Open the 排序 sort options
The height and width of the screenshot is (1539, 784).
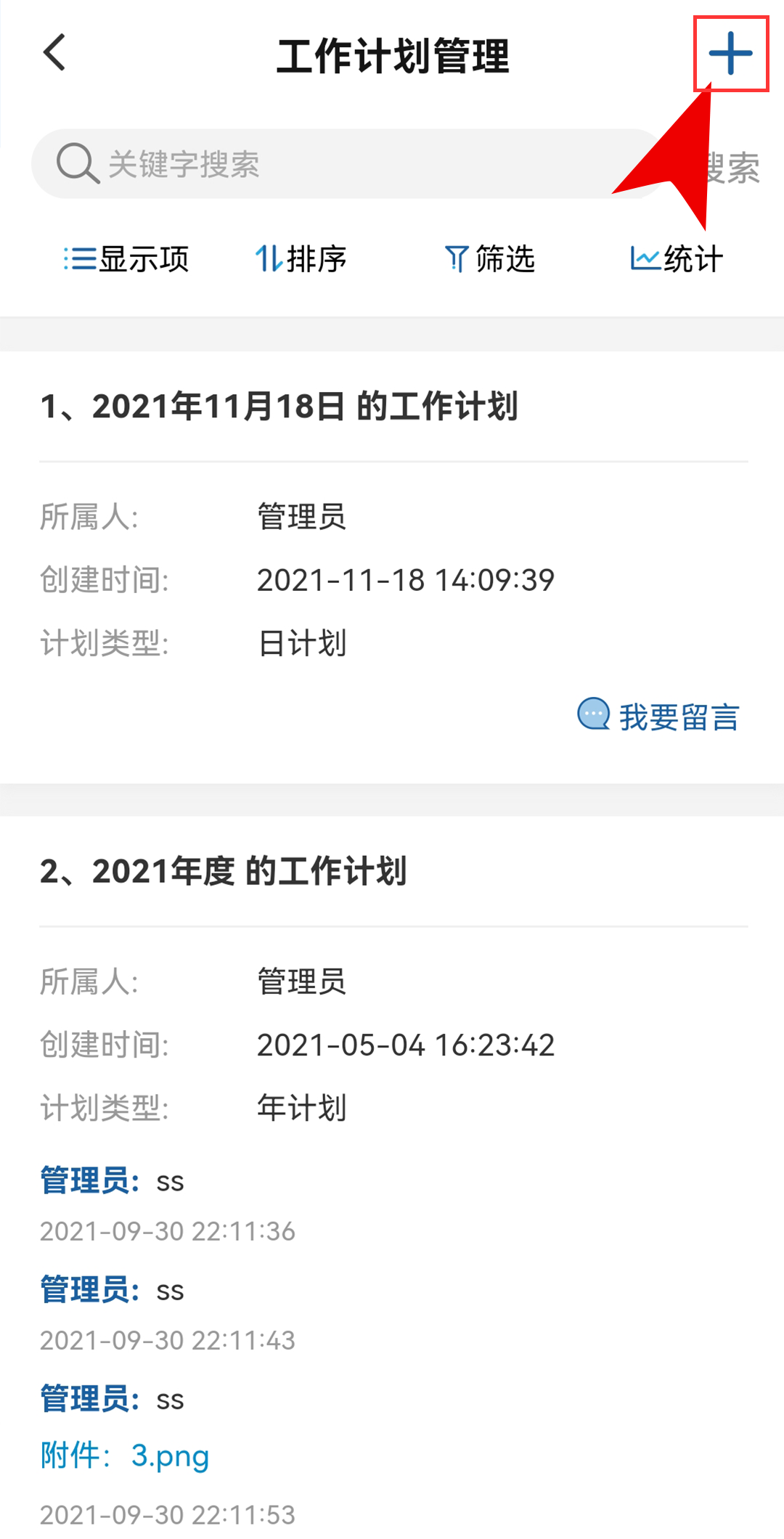click(301, 259)
